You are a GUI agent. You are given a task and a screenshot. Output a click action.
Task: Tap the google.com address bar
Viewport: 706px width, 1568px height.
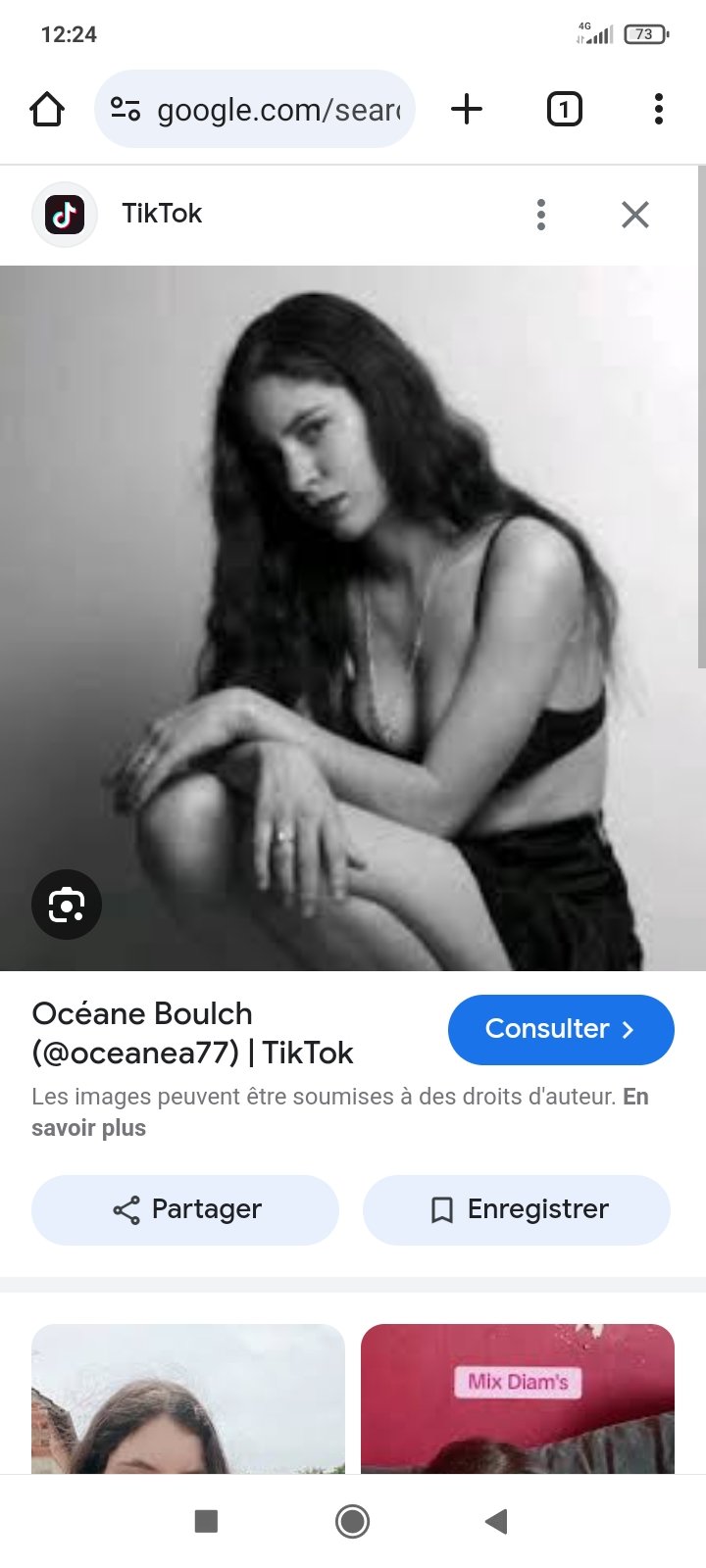pyautogui.click(x=265, y=109)
